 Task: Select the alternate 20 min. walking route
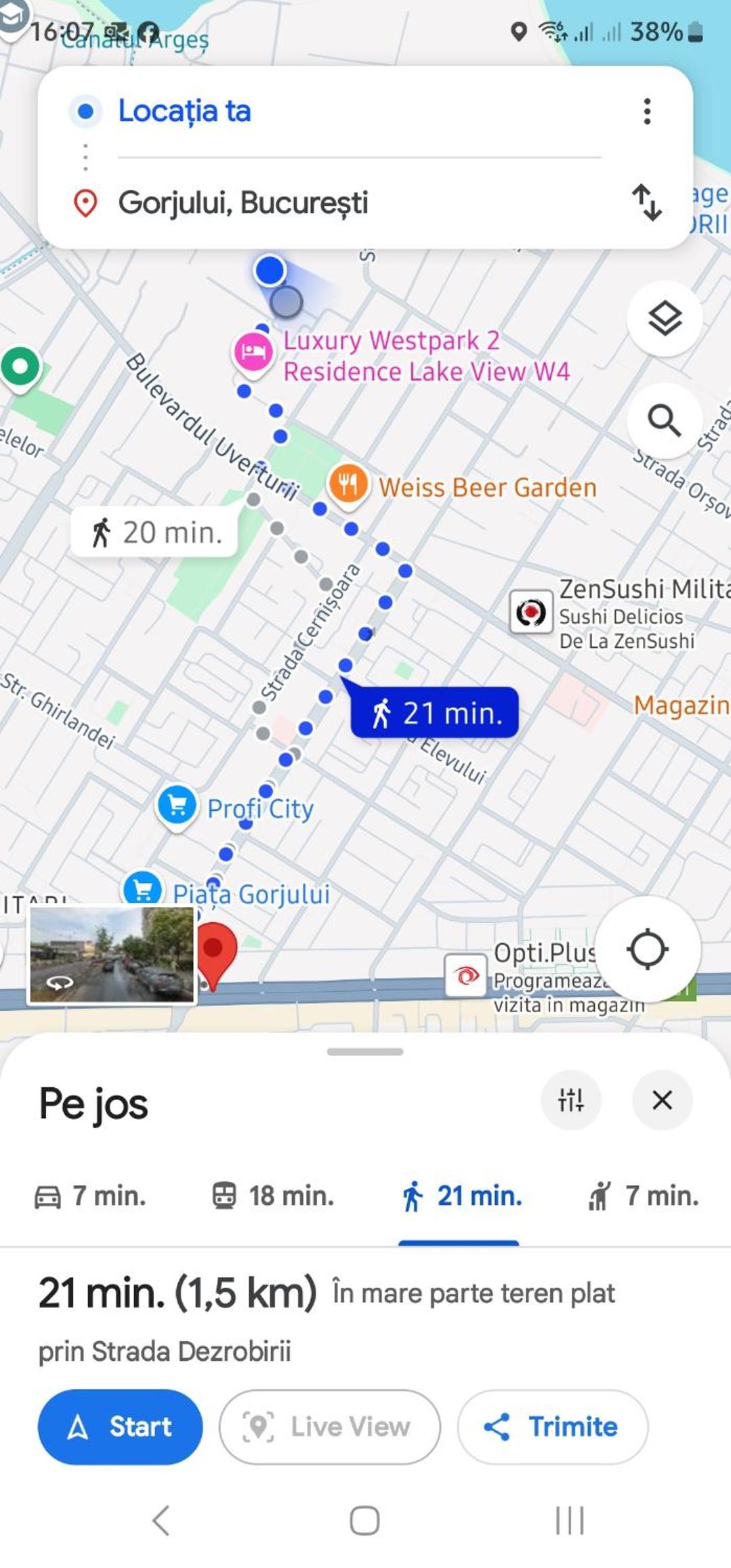[154, 532]
